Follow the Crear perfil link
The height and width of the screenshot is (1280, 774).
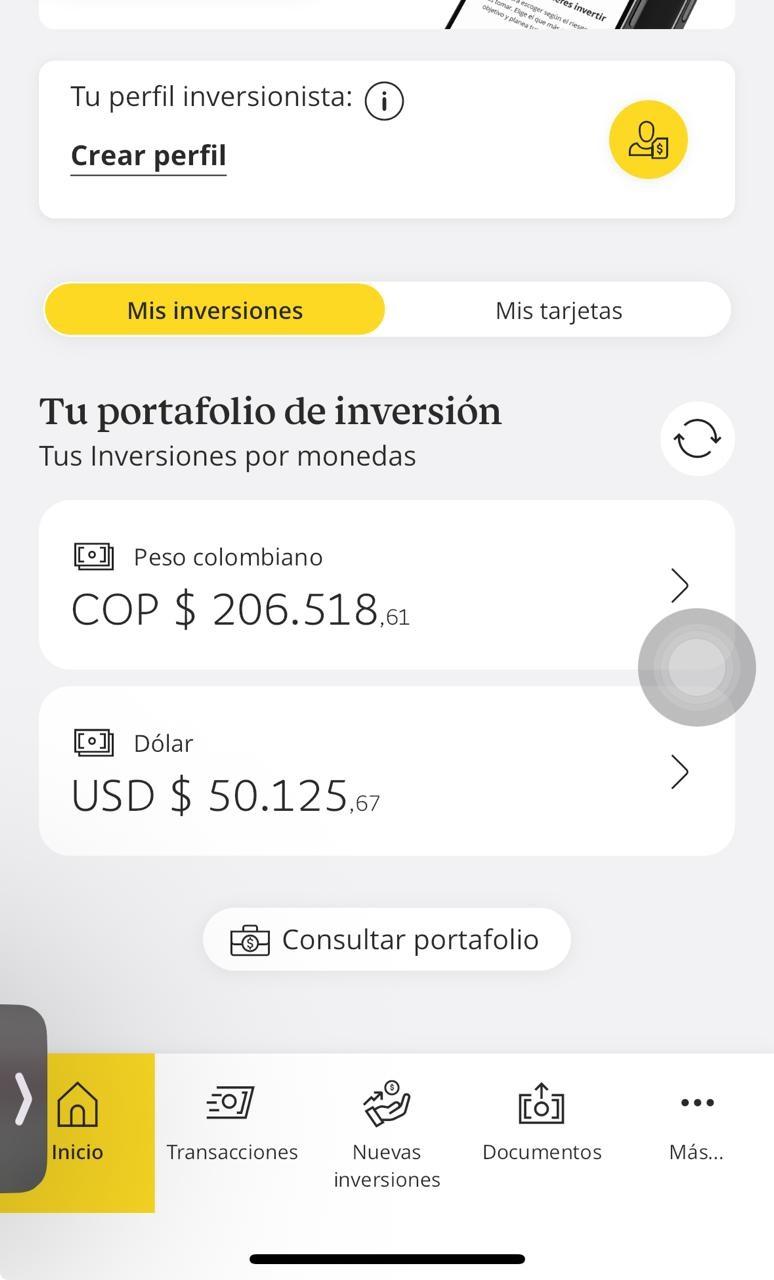(148, 156)
